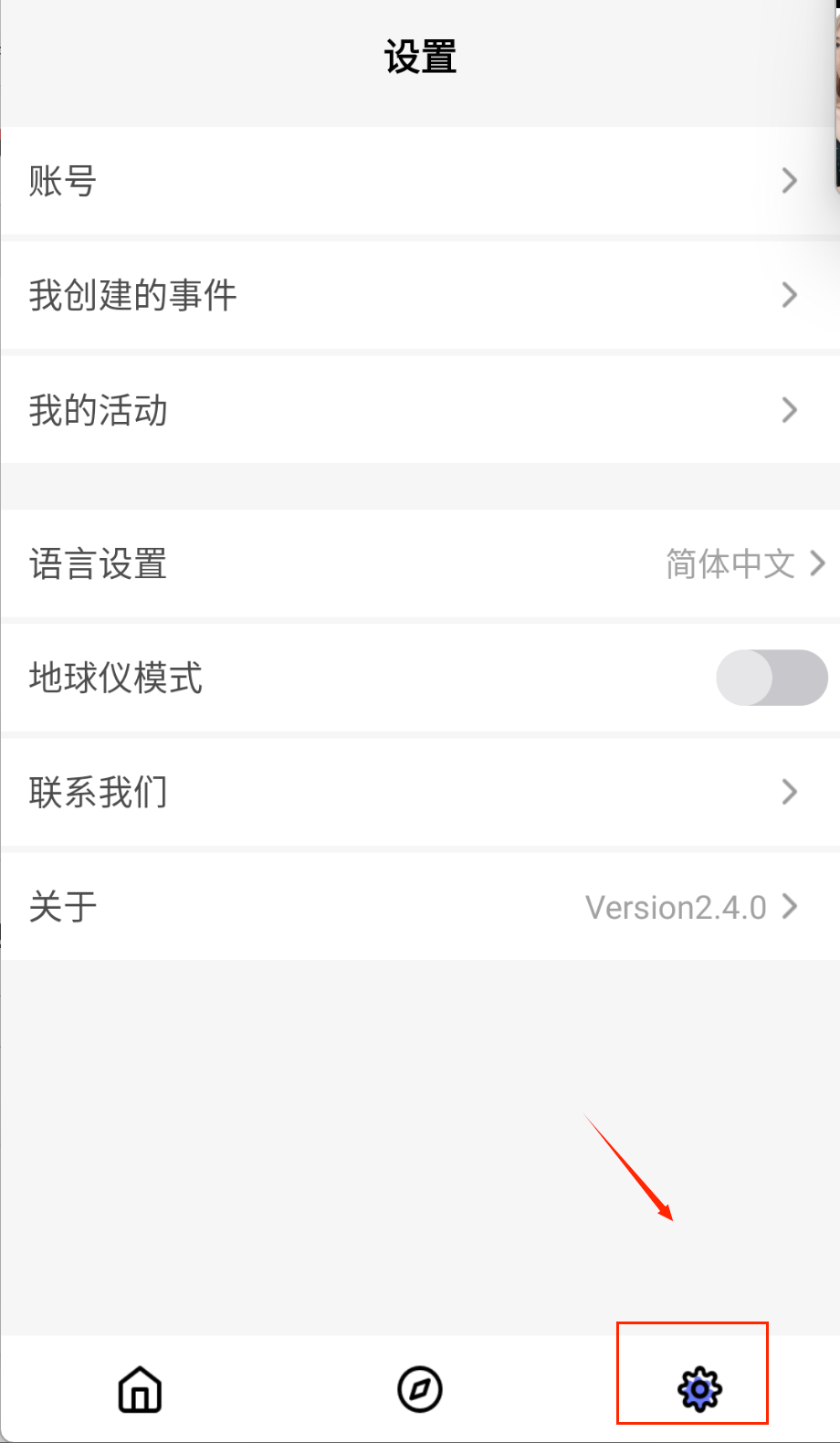Go to the home tab
The height and width of the screenshot is (1443, 840).
click(140, 1390)
